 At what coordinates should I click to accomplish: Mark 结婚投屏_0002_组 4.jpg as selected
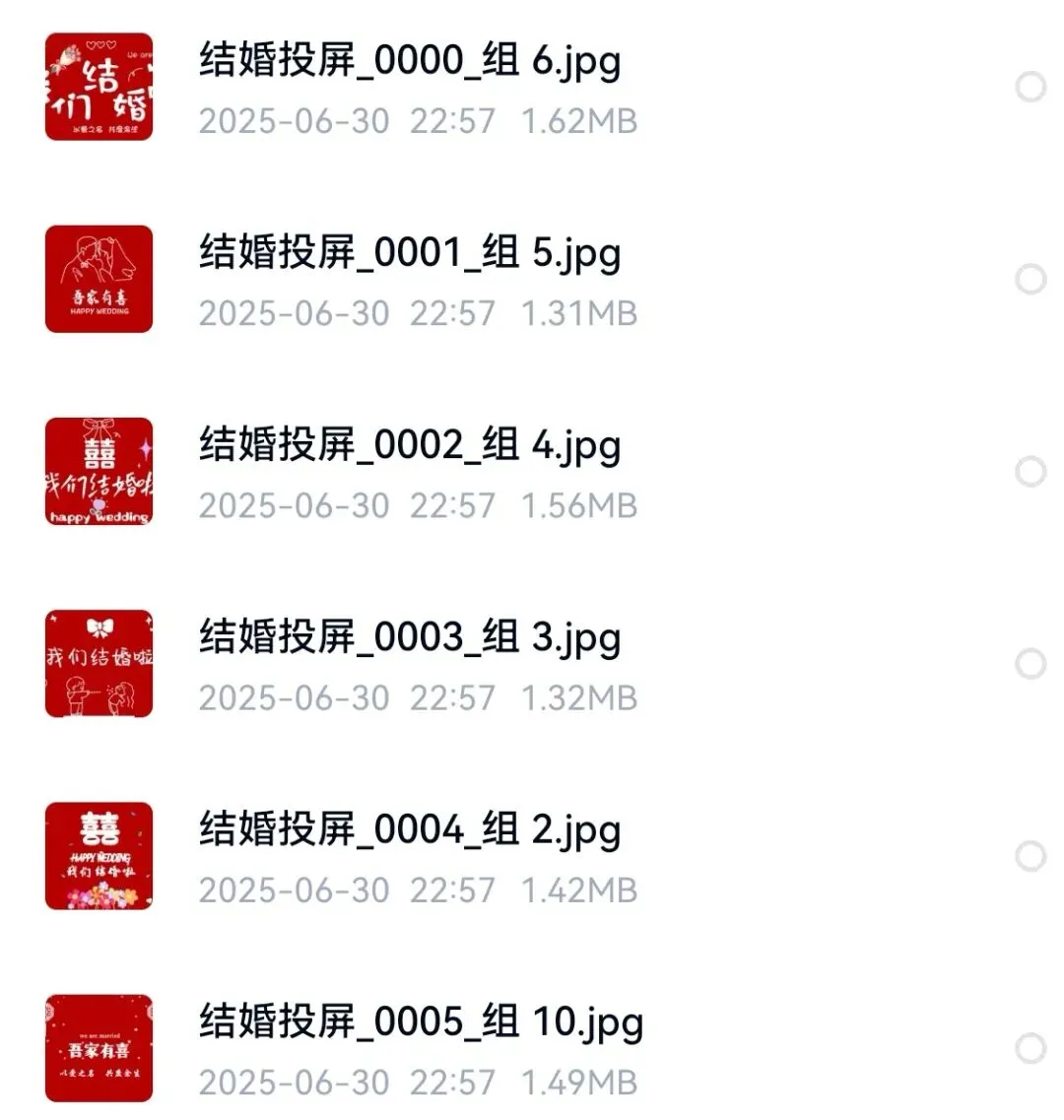pyautogui.click(x=1031, y=472)
